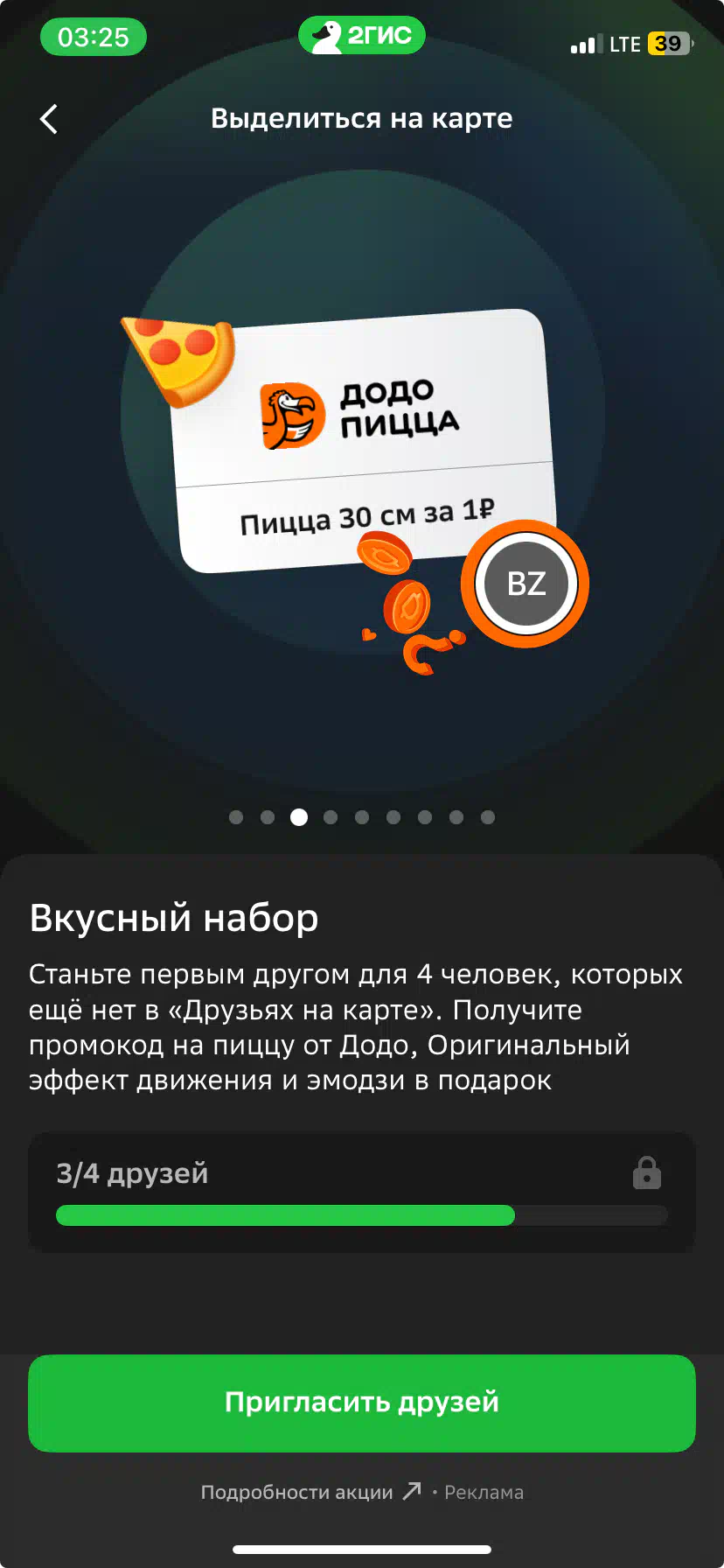Open the Подробности акции link
This screenshot has width=724, height=1568.
click(311, 1492)
